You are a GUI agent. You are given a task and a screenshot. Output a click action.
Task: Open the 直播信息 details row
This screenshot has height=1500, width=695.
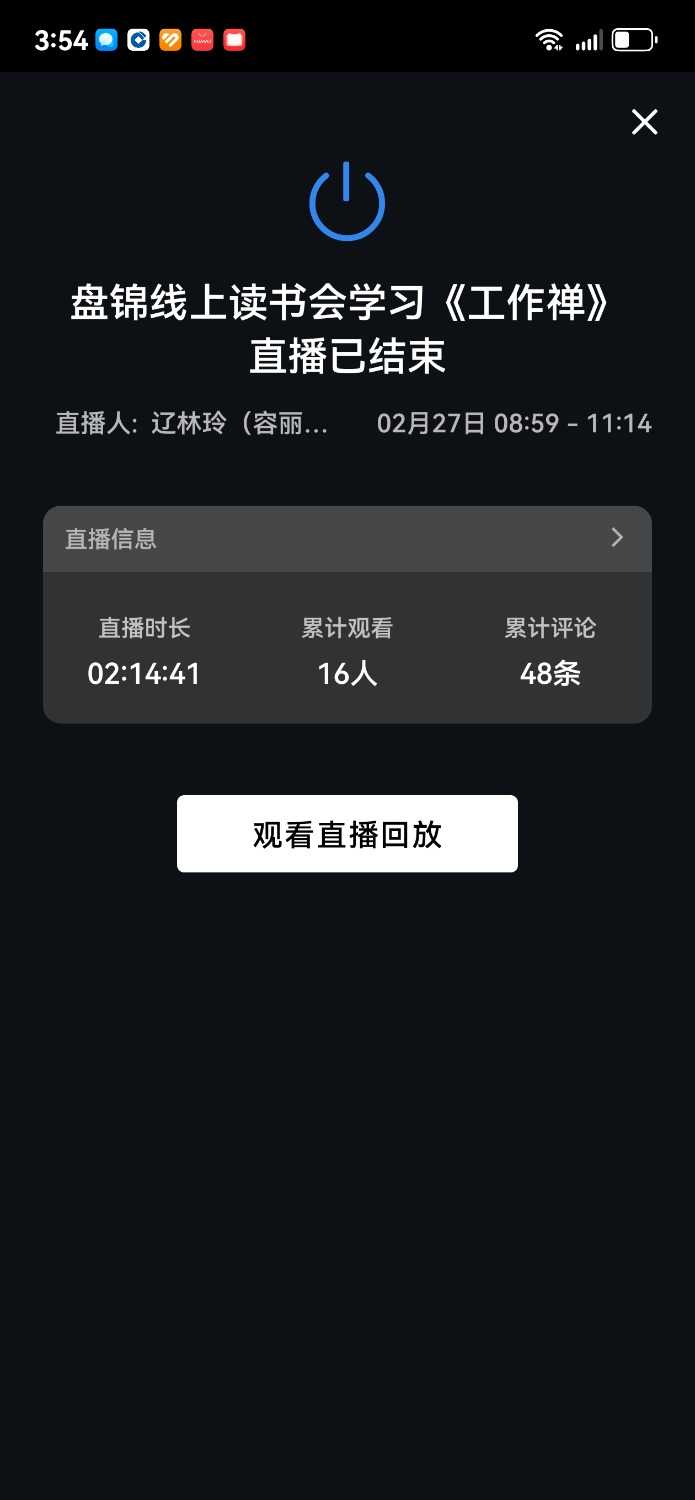point(347,539)
